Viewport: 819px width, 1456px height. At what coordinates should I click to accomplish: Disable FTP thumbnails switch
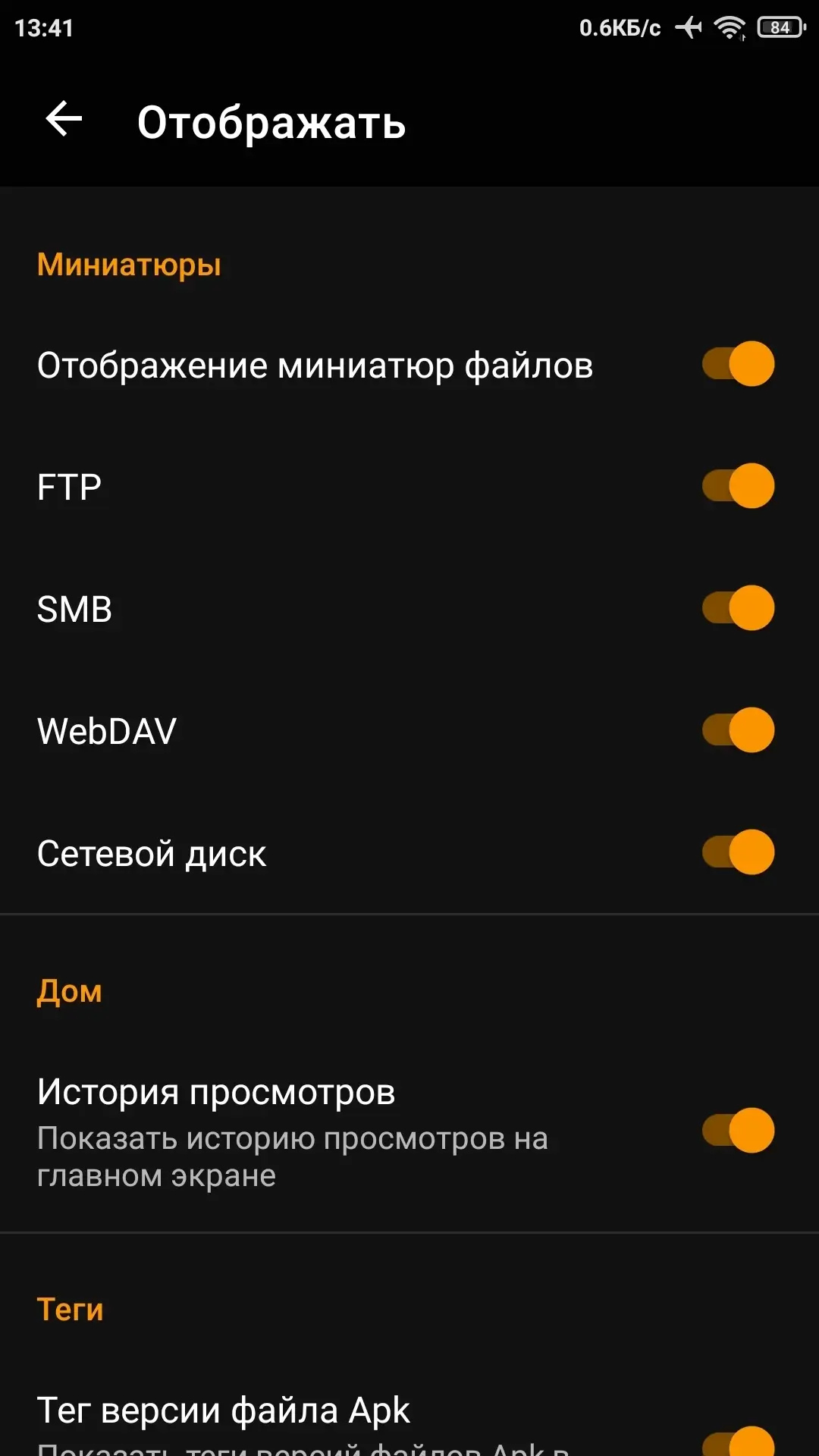738,486
